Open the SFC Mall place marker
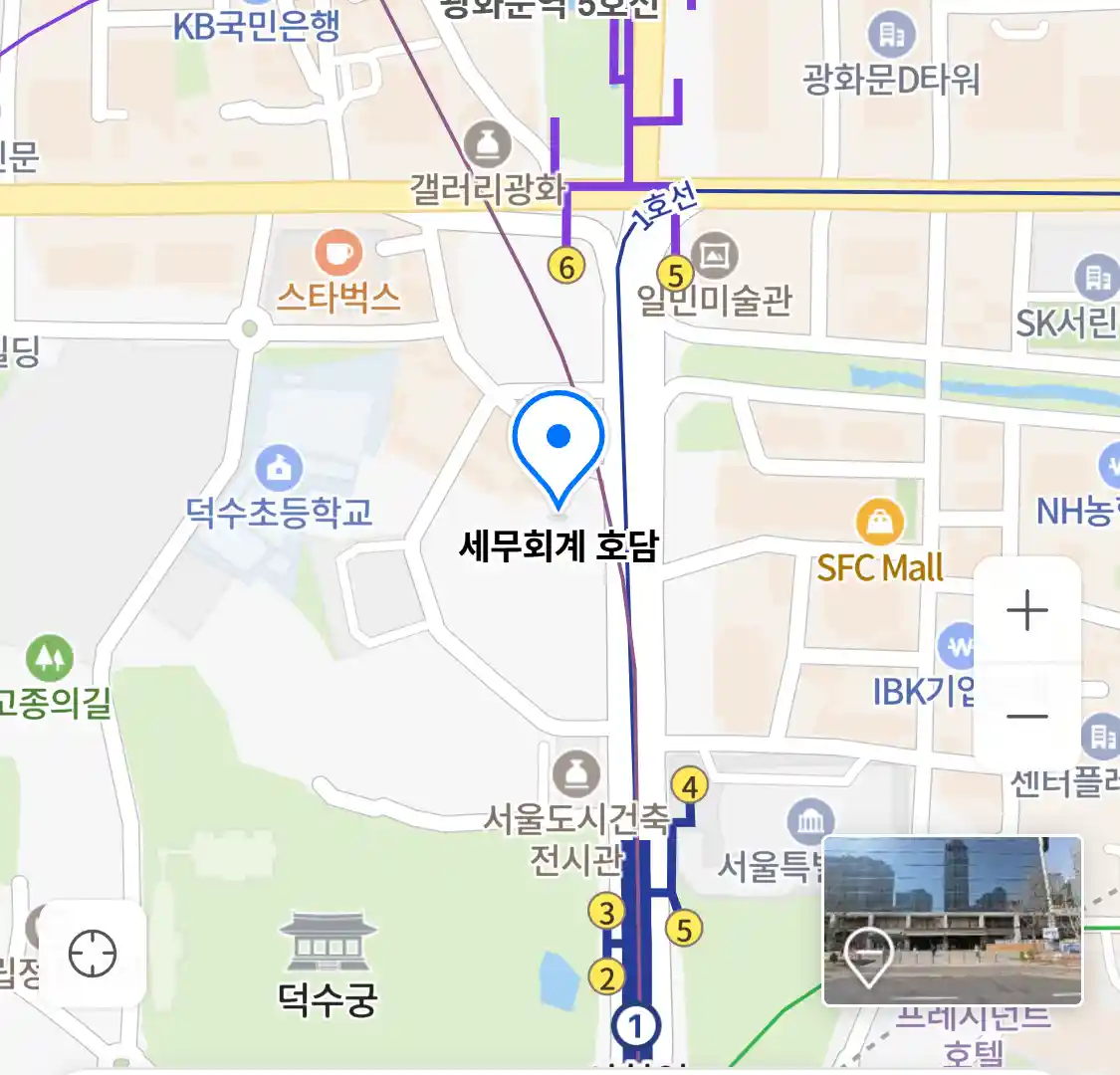The image size is (1120, 1075). (879, 522)
